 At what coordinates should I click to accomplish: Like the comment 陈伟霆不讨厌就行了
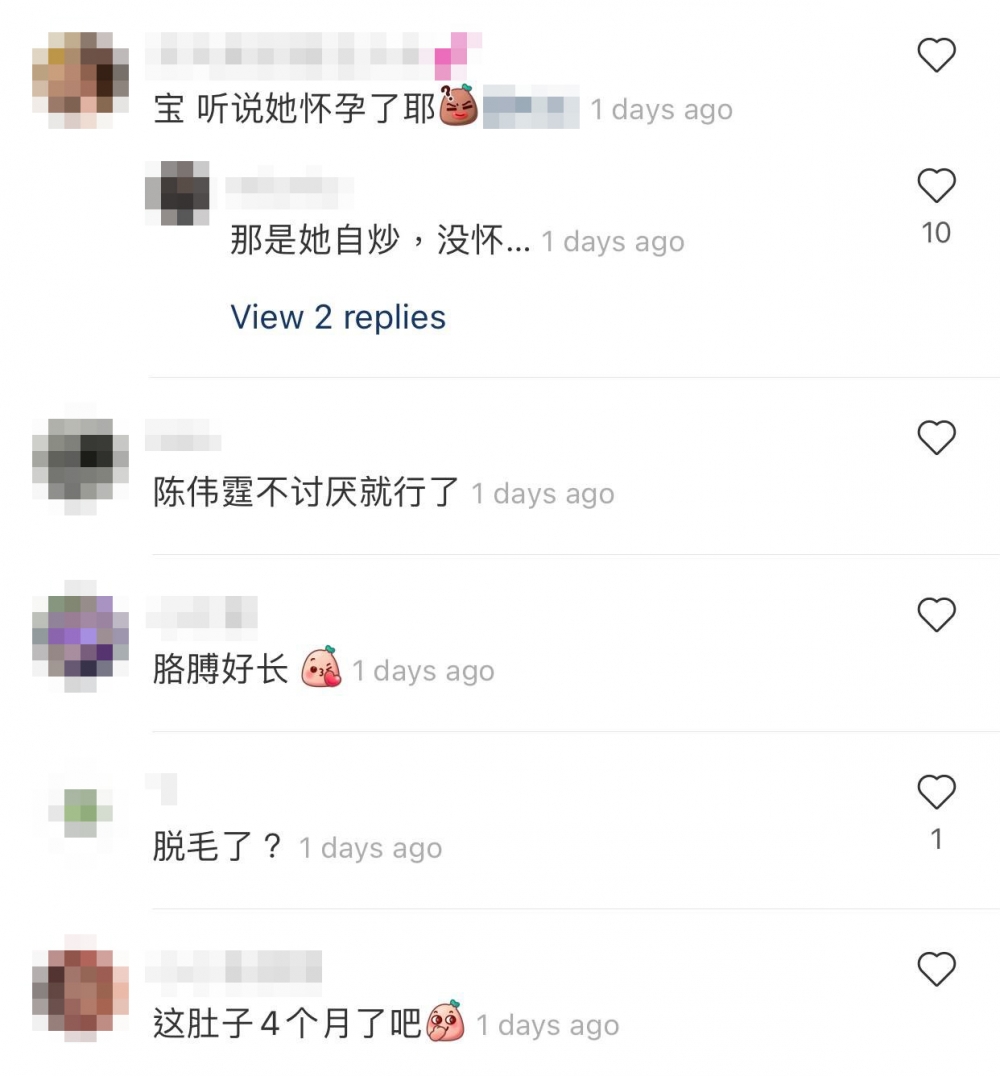point(936,438)
